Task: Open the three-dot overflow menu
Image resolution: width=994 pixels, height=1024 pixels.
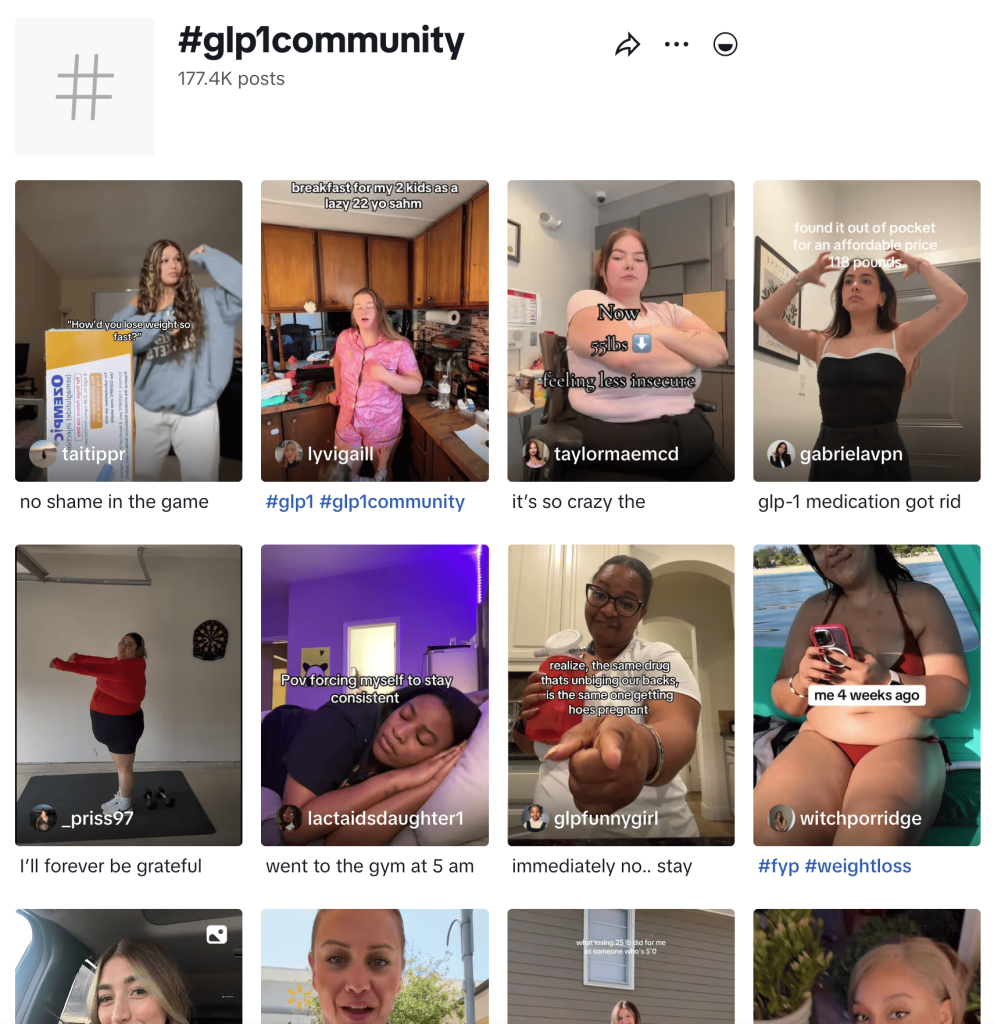Action: tap(677, 45)
